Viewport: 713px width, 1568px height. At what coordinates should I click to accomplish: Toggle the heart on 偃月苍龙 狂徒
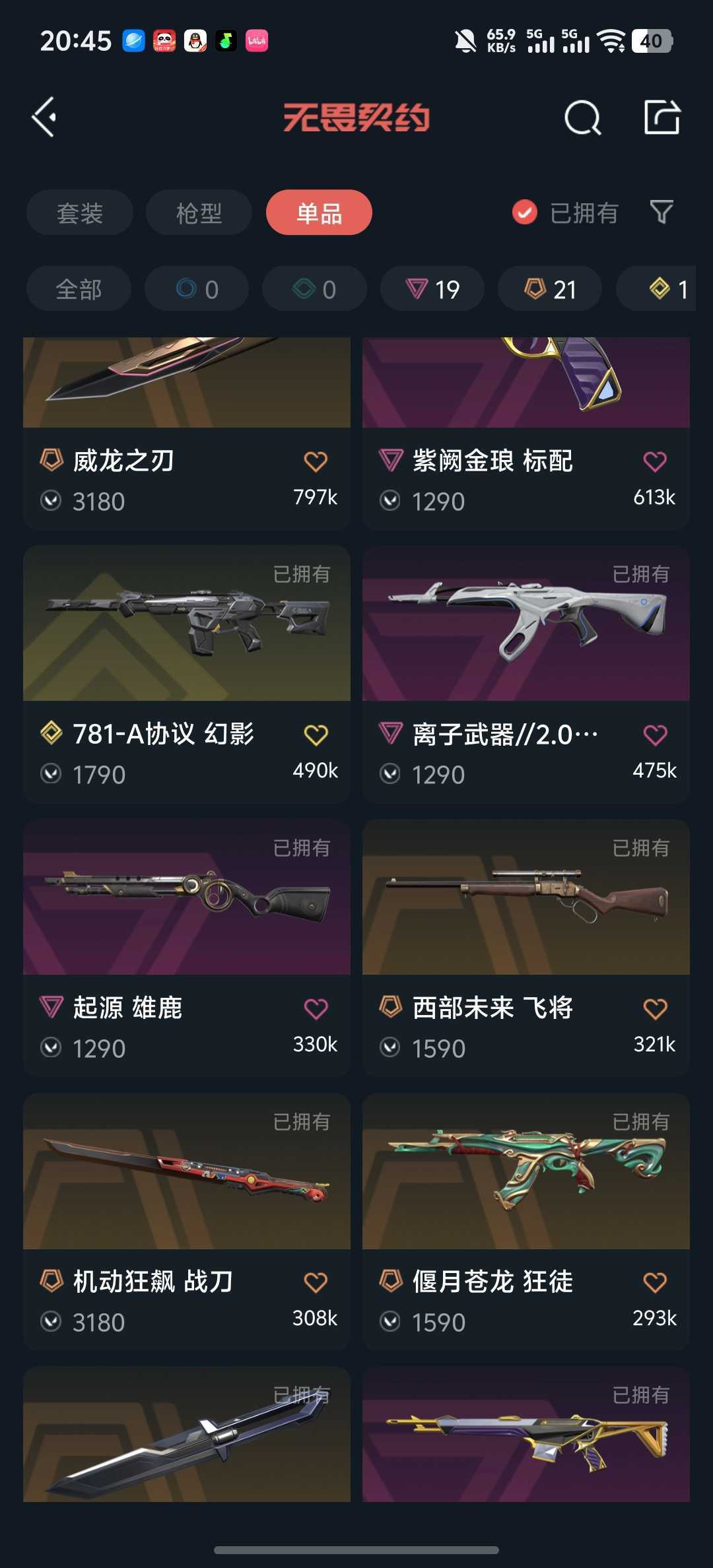(x=655, y=1281)
